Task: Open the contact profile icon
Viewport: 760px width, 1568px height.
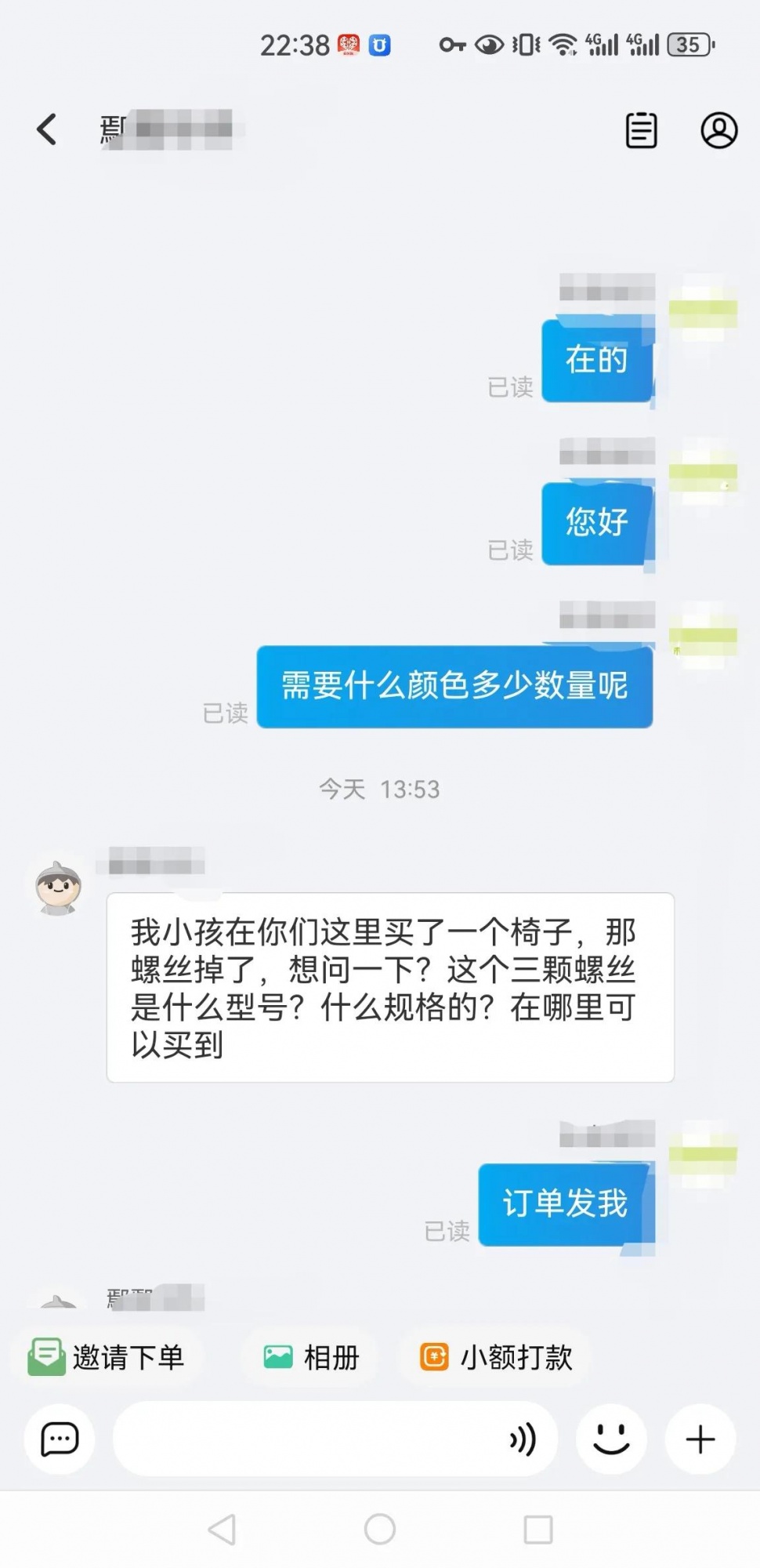Action: pos(718,130)
